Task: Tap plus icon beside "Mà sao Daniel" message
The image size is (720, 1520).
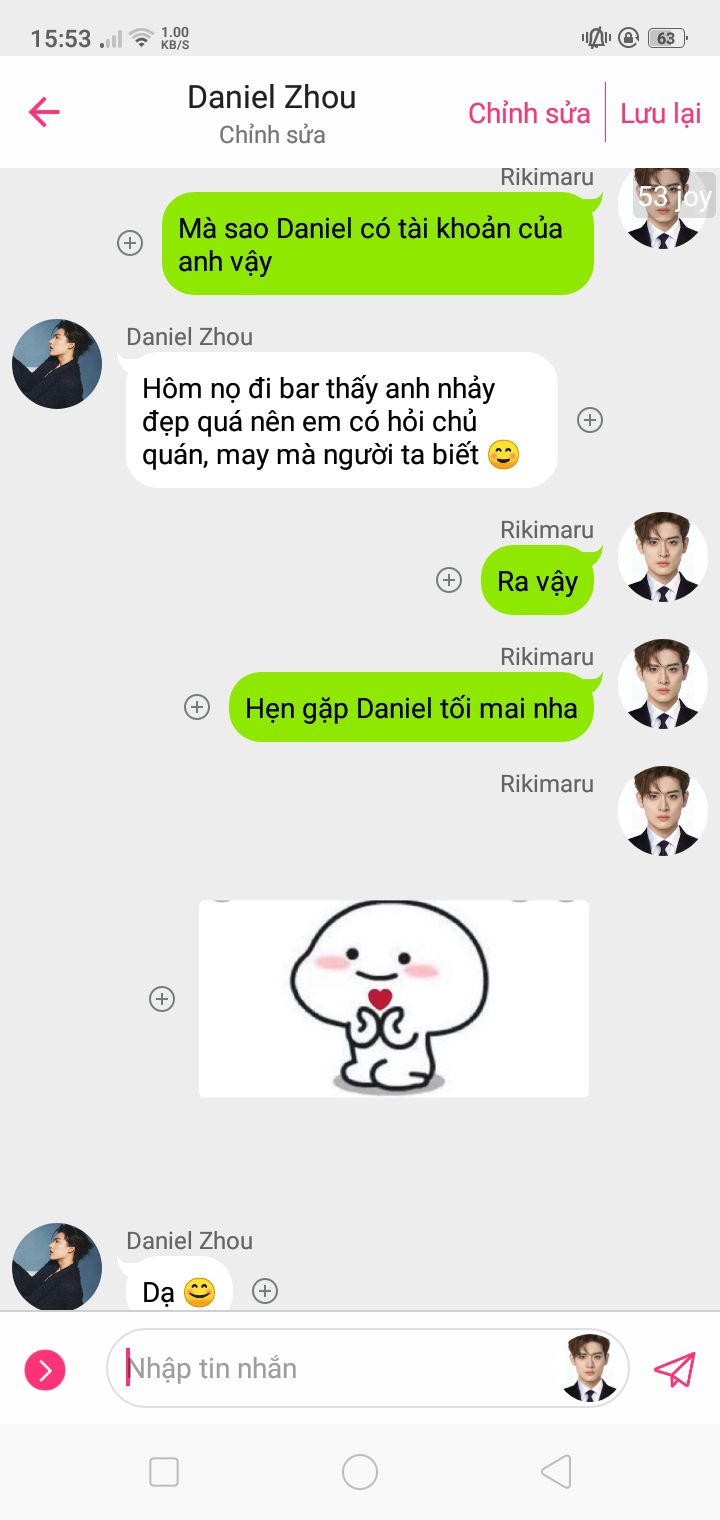Action: [130, 243]
